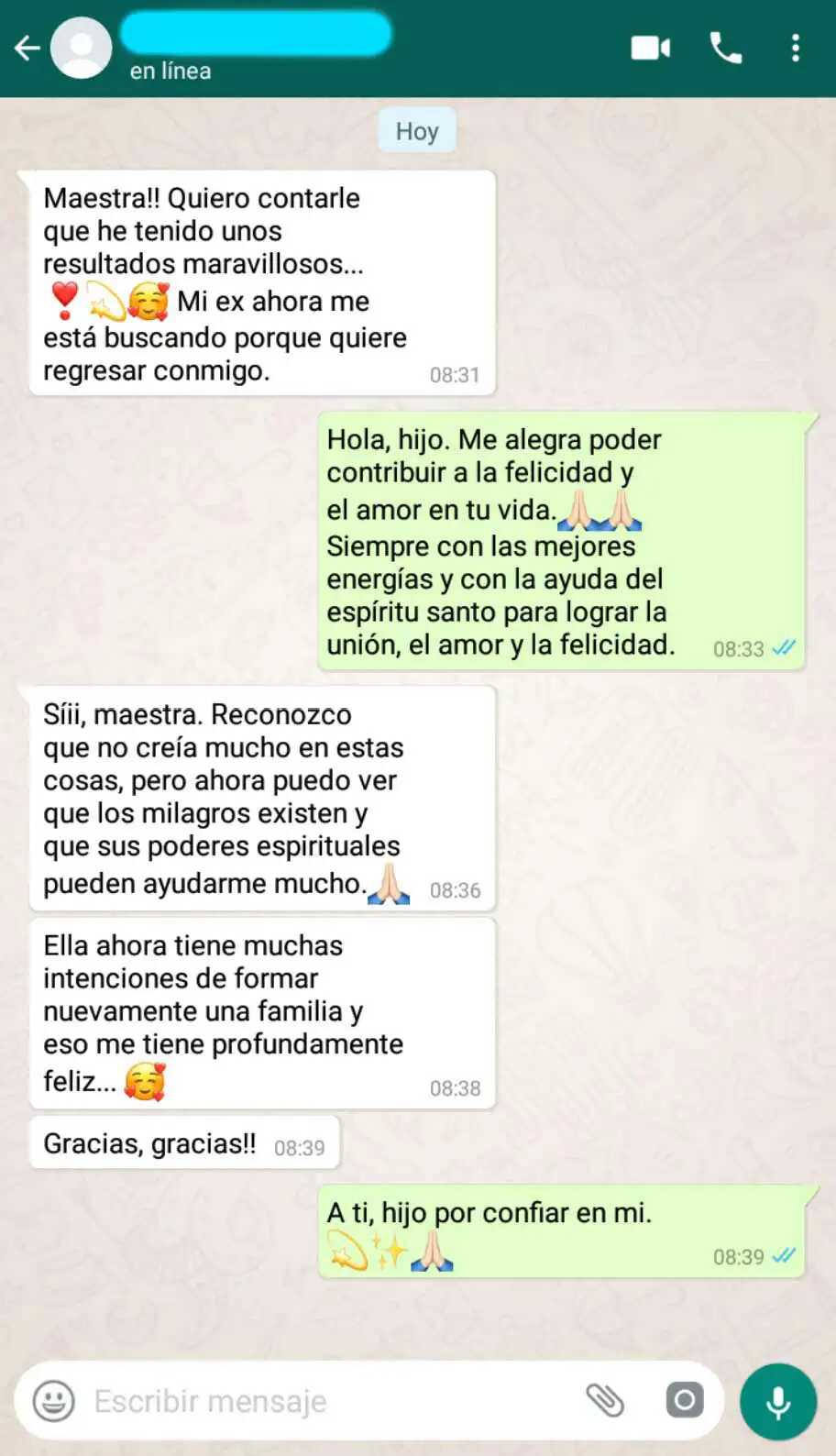Attach a file using the paperclip

coord(607,1400)
